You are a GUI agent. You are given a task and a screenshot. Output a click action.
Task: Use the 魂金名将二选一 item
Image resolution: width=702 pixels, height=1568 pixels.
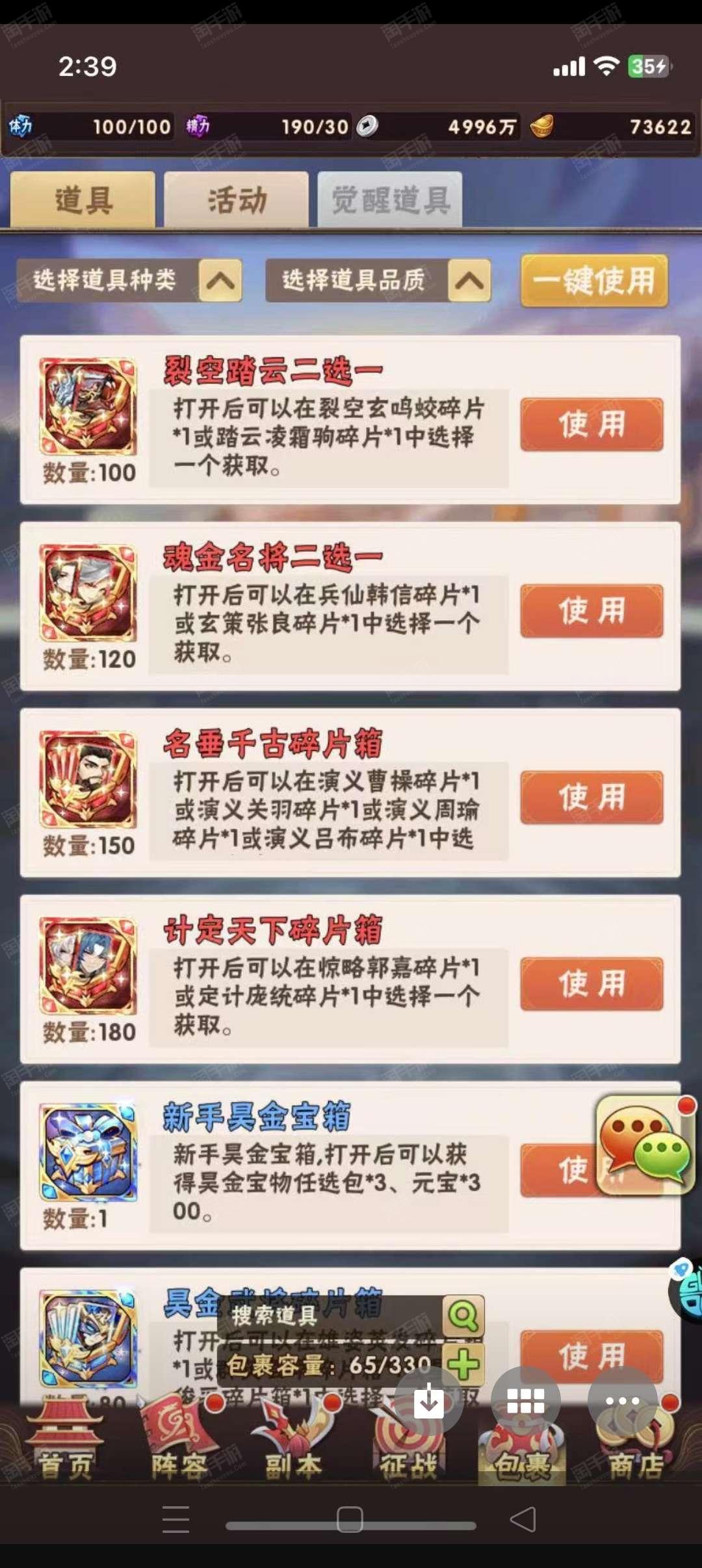click(591, 610)
